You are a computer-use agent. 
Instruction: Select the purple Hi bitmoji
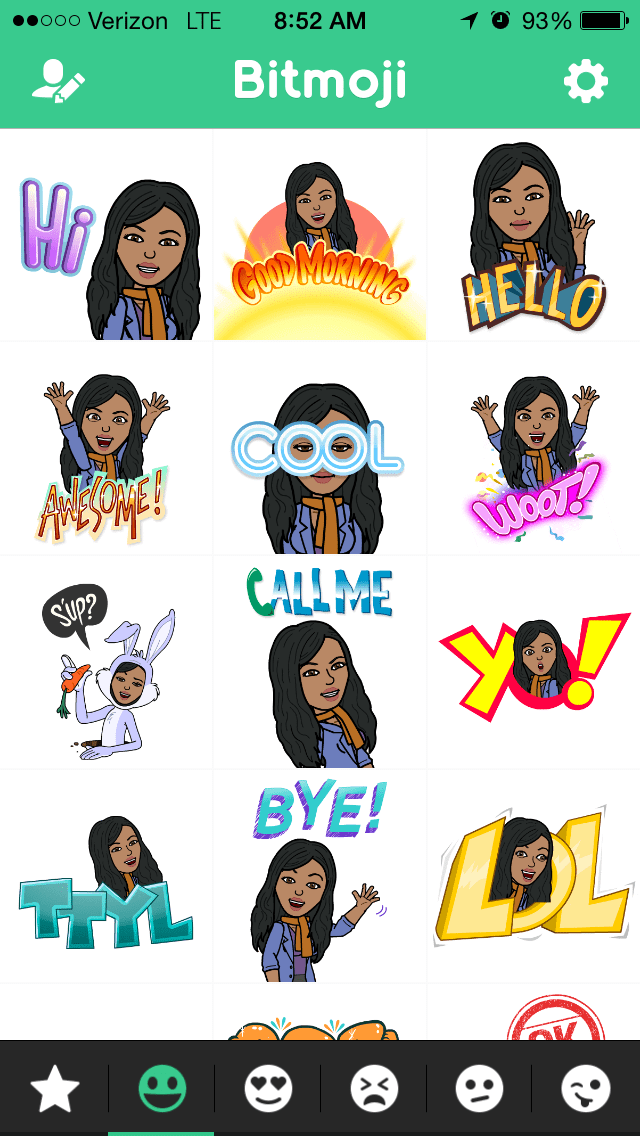106,240
